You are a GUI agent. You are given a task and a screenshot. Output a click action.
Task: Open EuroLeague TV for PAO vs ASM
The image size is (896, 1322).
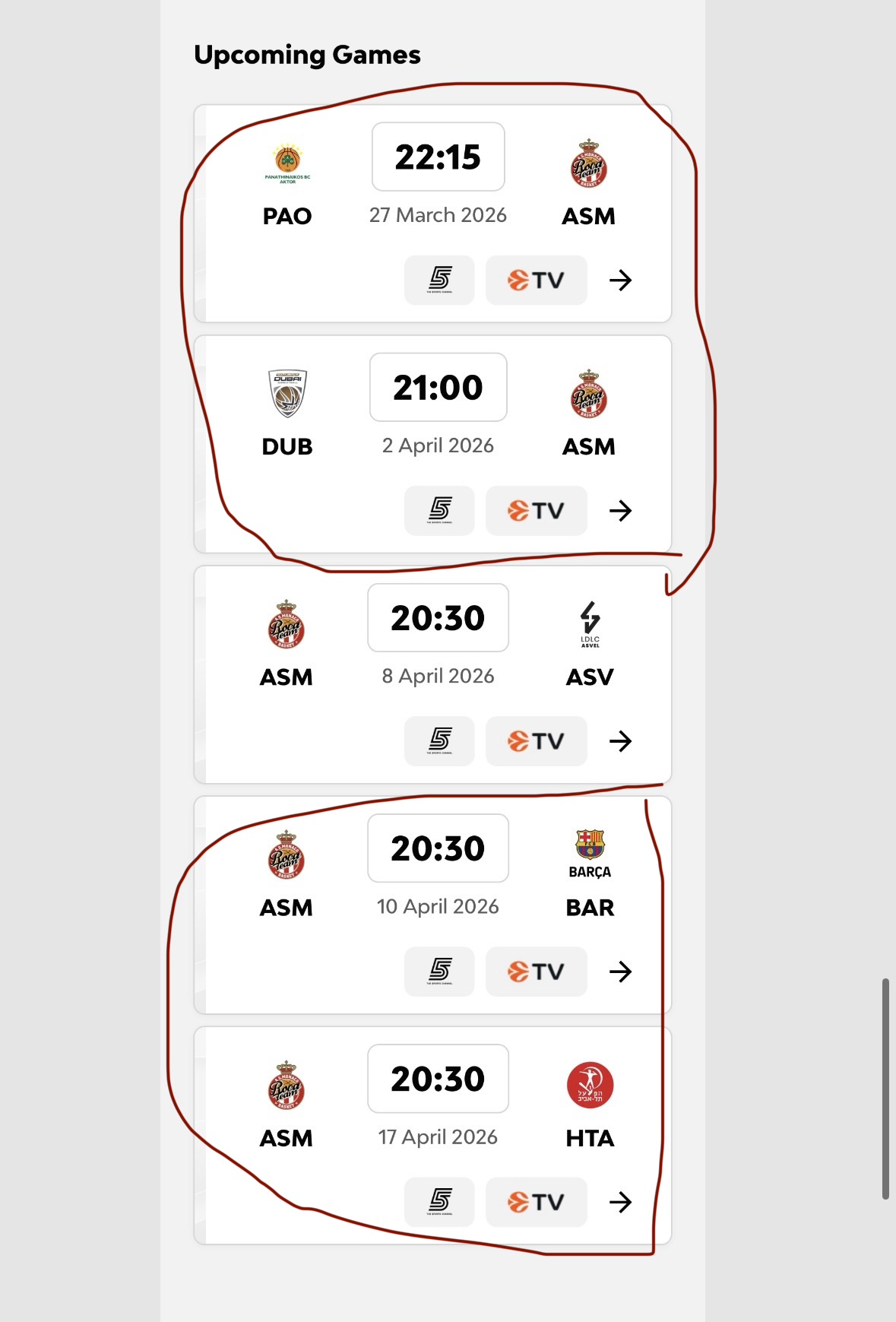(x=536, y=281)
